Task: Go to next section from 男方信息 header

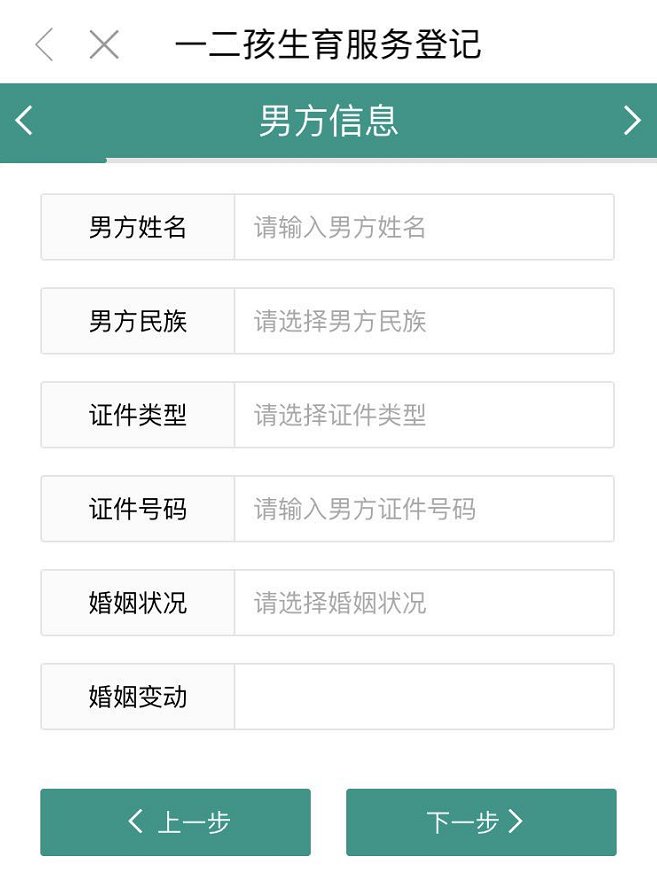Action: [631, 121]
